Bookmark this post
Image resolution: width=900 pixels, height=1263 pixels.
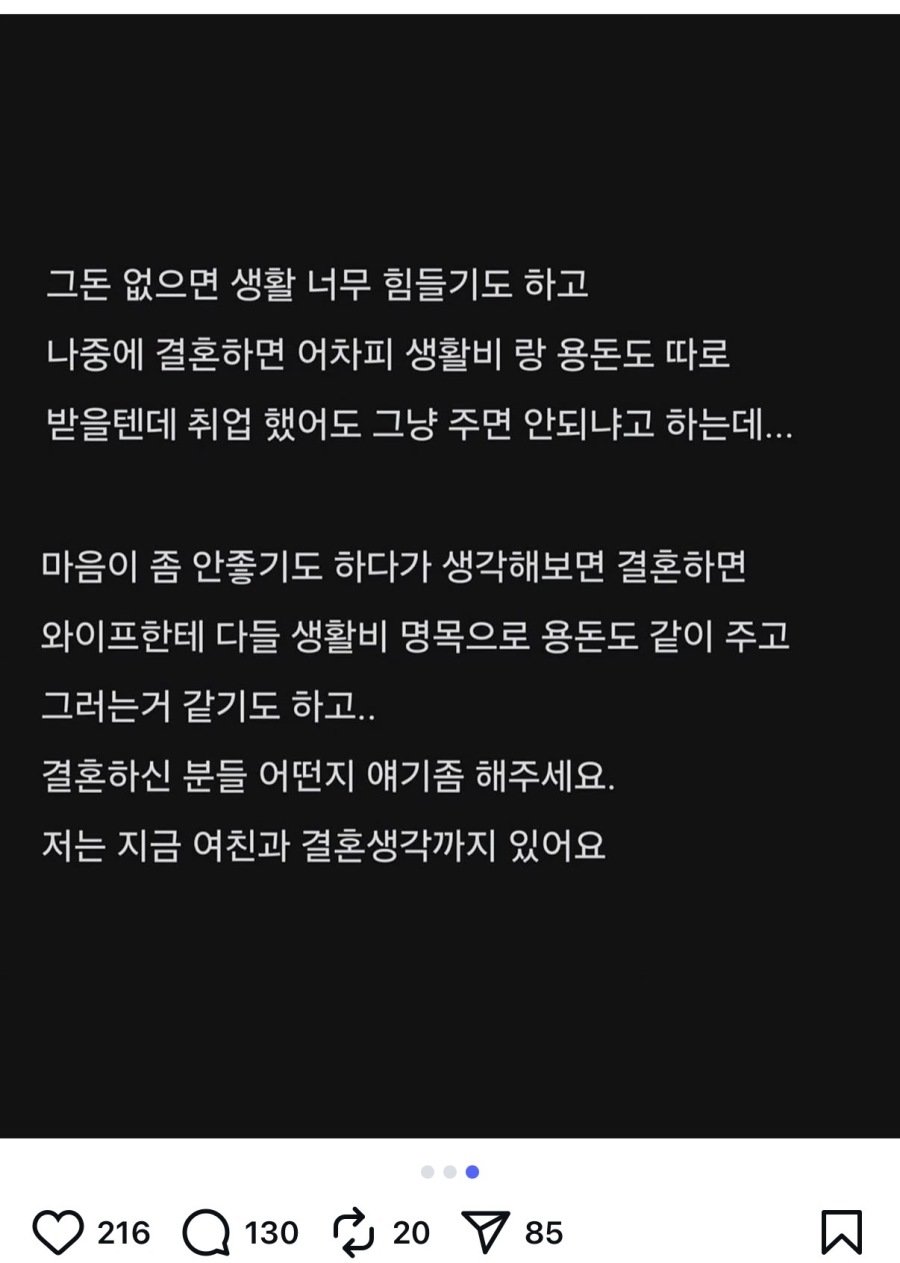coord(841,1232)
